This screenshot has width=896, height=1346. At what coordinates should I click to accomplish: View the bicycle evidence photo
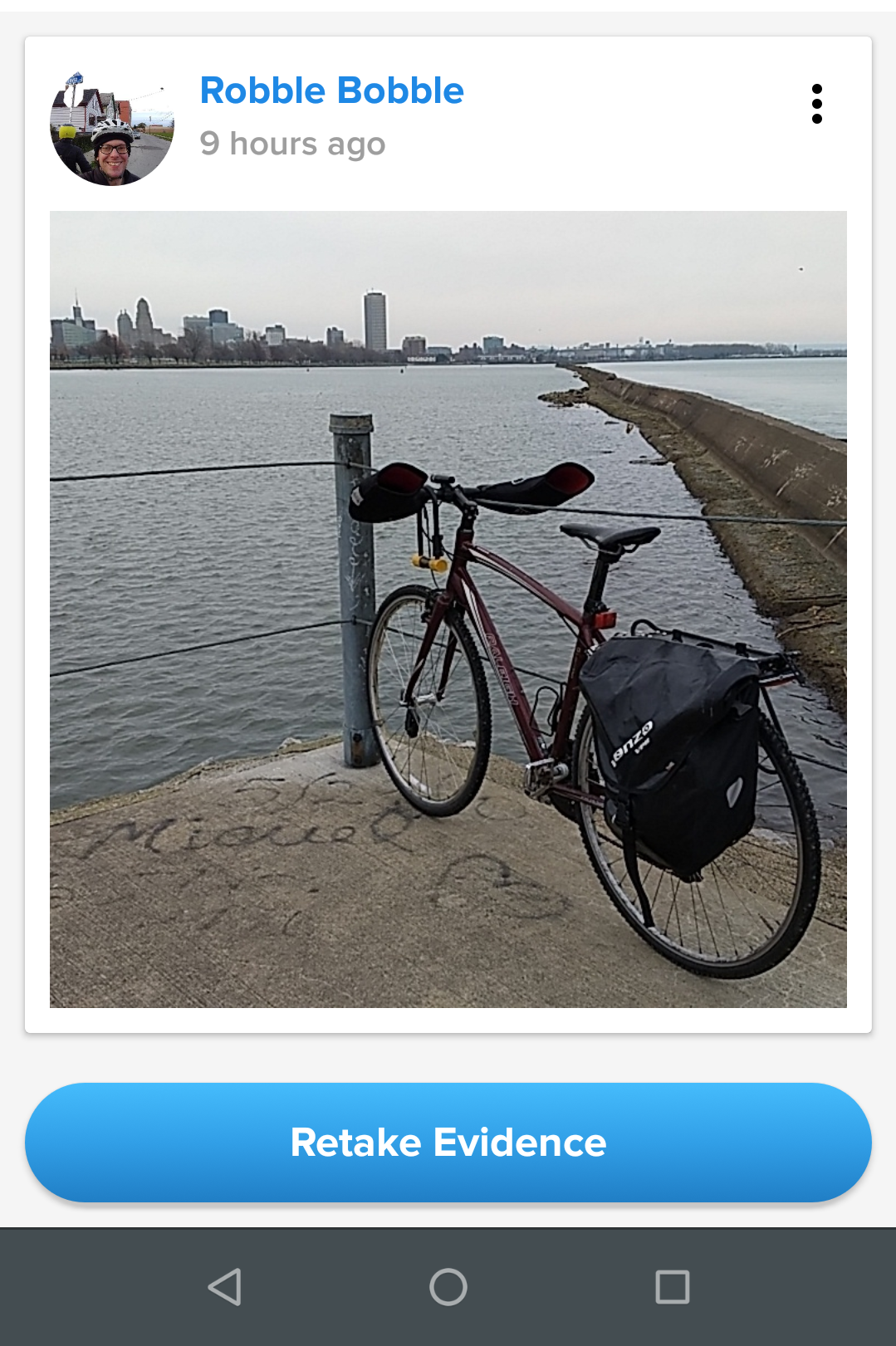click(448, 609)
